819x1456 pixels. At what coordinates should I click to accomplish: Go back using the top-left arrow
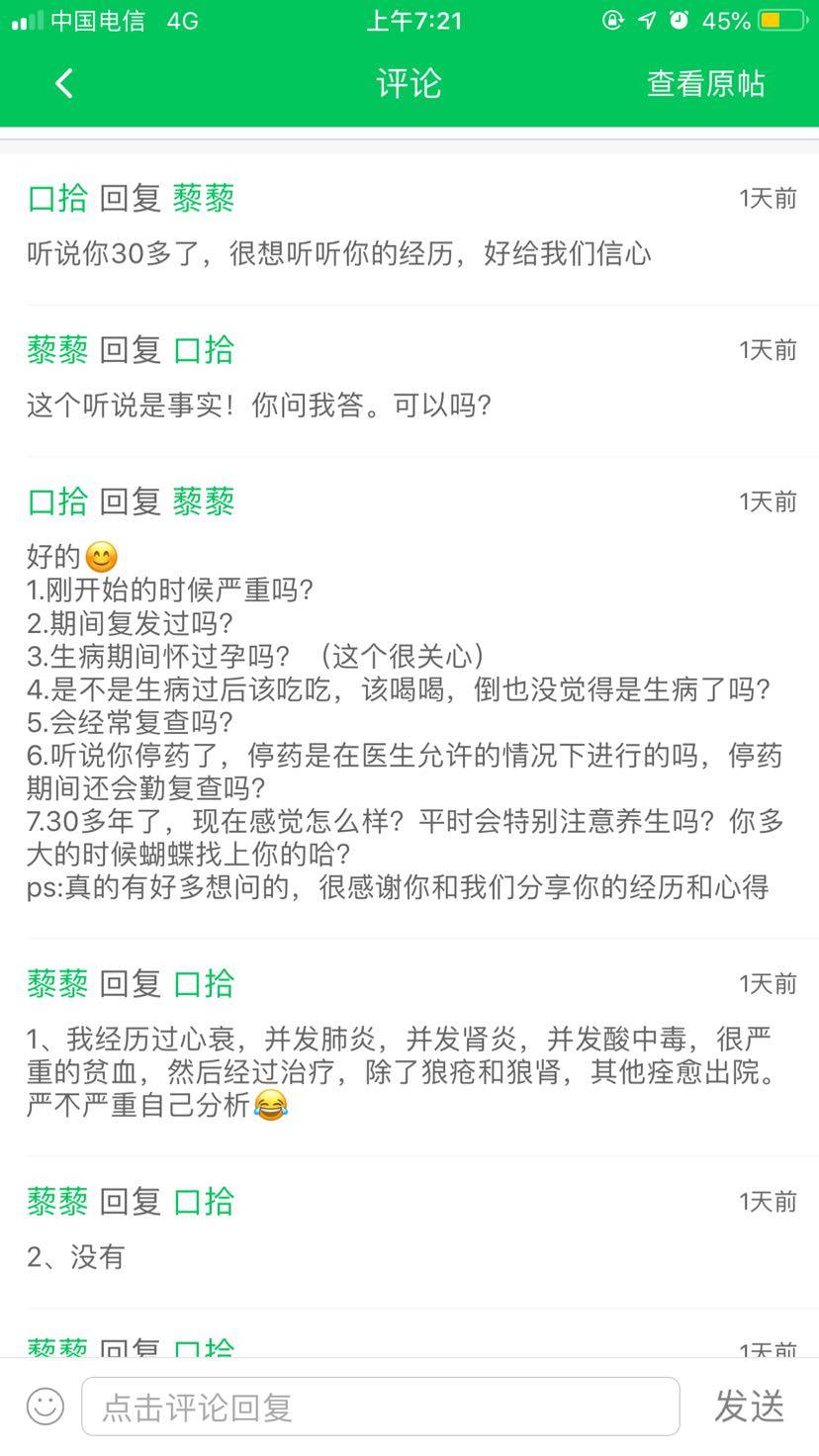point(64,83)
